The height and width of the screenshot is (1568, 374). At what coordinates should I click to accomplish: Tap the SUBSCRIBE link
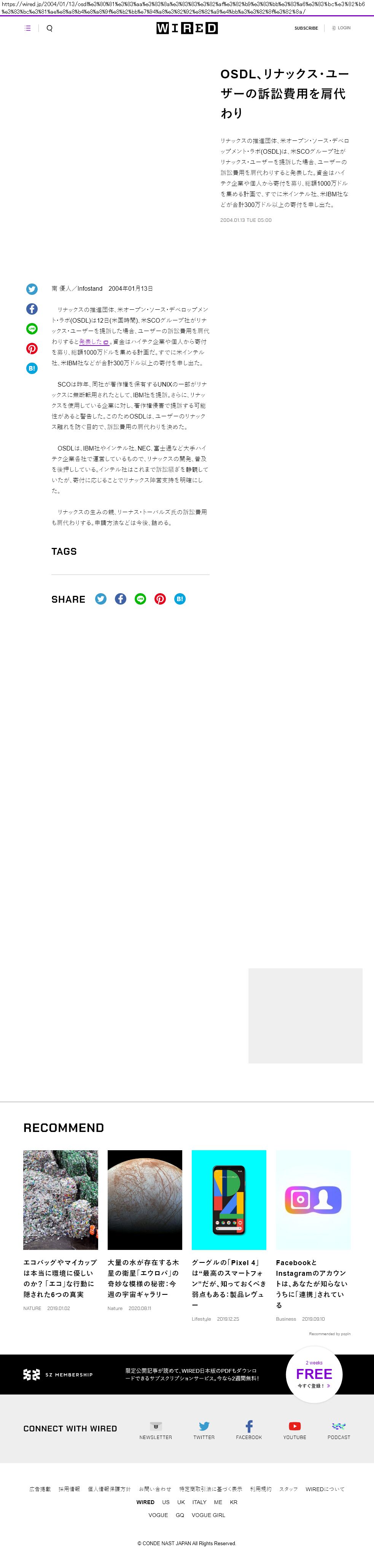(306, 28)
